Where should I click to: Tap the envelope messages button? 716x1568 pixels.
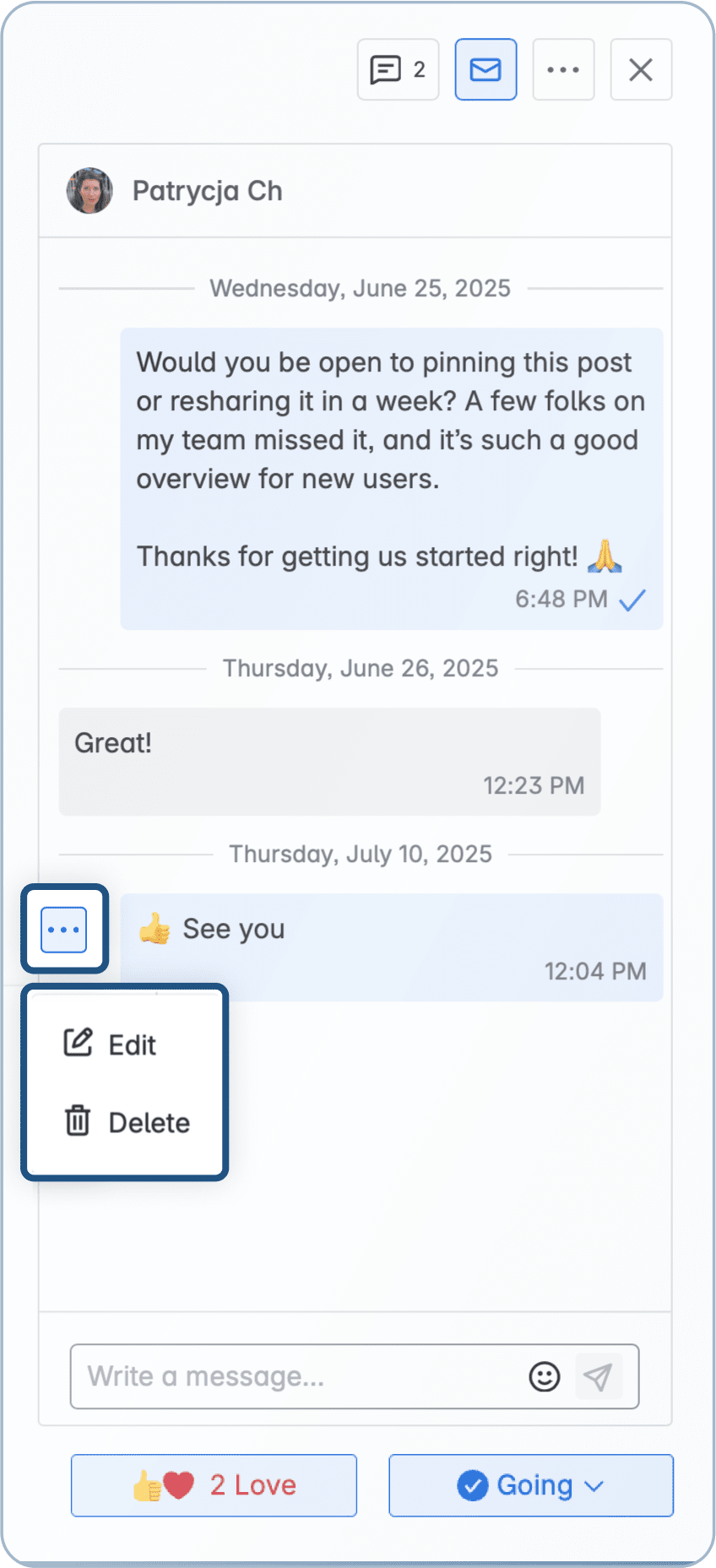coord(485,69)
